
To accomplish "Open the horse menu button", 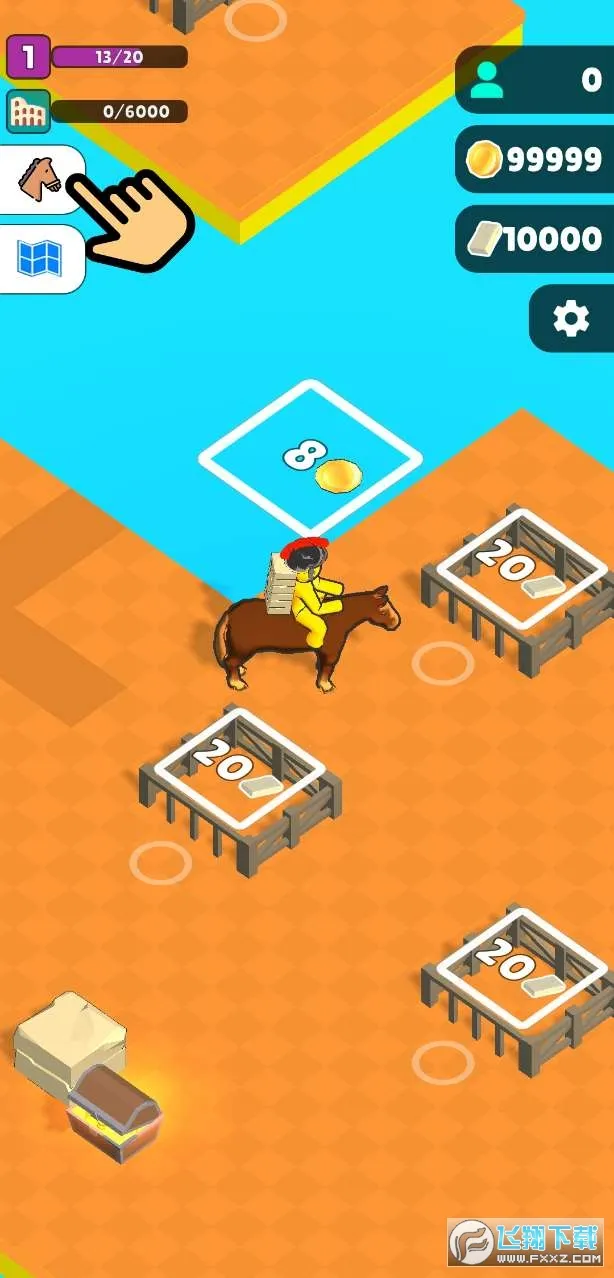I will (x=40, y=180).
